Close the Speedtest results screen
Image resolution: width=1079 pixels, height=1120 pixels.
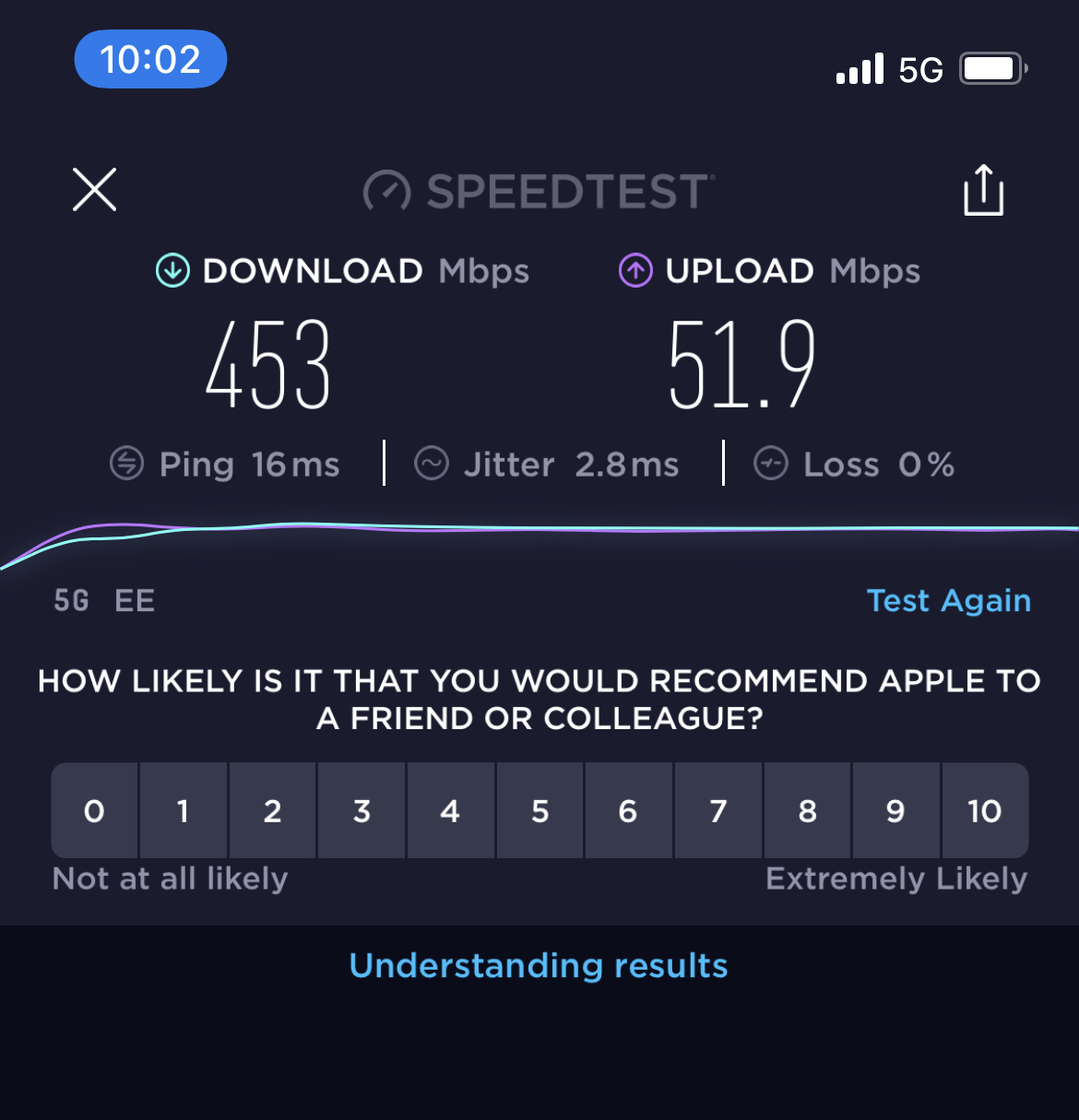(x=94, y=190)
